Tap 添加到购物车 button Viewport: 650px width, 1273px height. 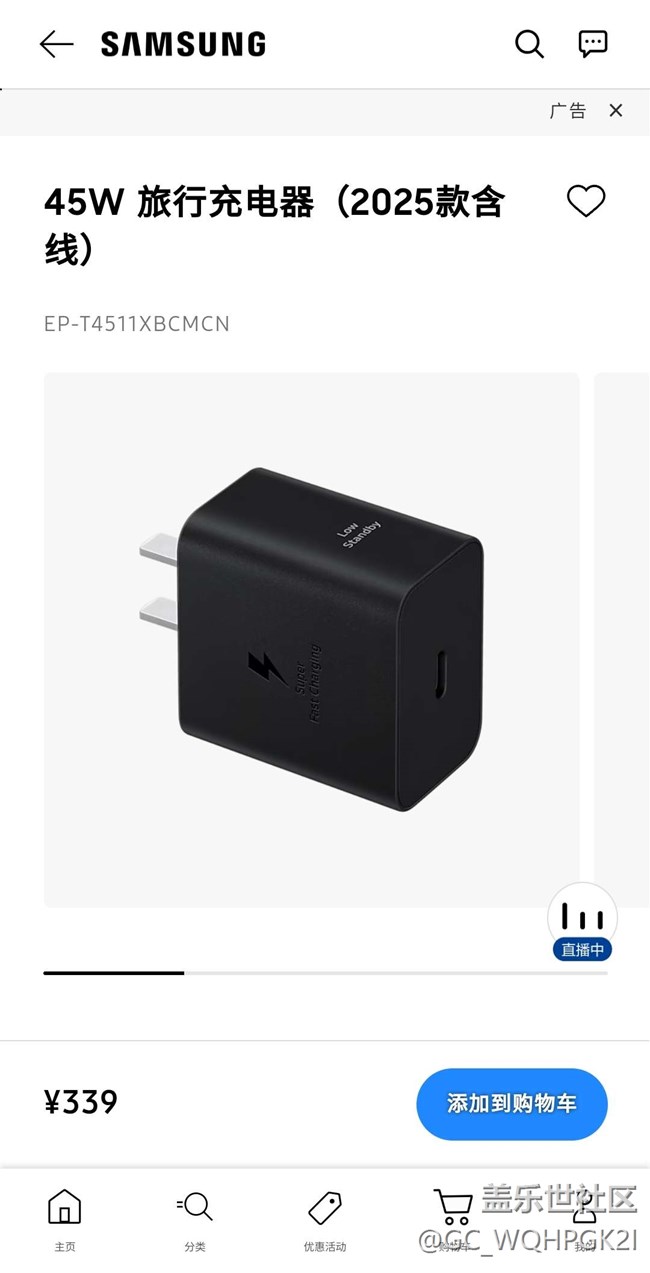512,1104
